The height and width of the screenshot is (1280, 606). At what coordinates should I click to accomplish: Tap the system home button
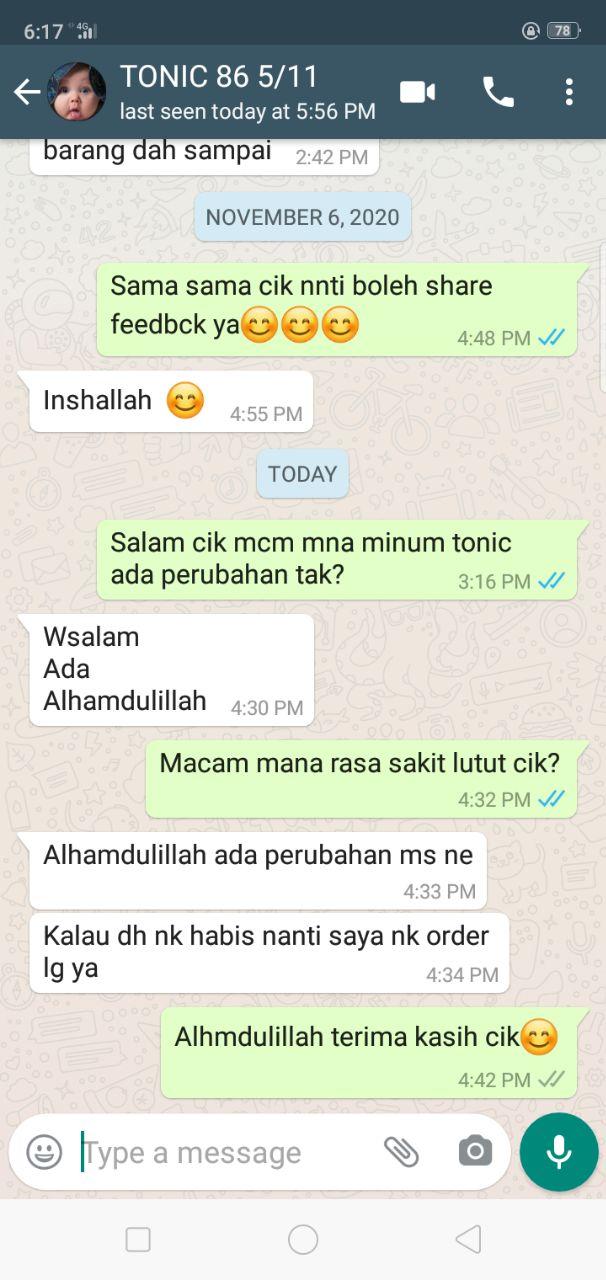[303, 1240]
